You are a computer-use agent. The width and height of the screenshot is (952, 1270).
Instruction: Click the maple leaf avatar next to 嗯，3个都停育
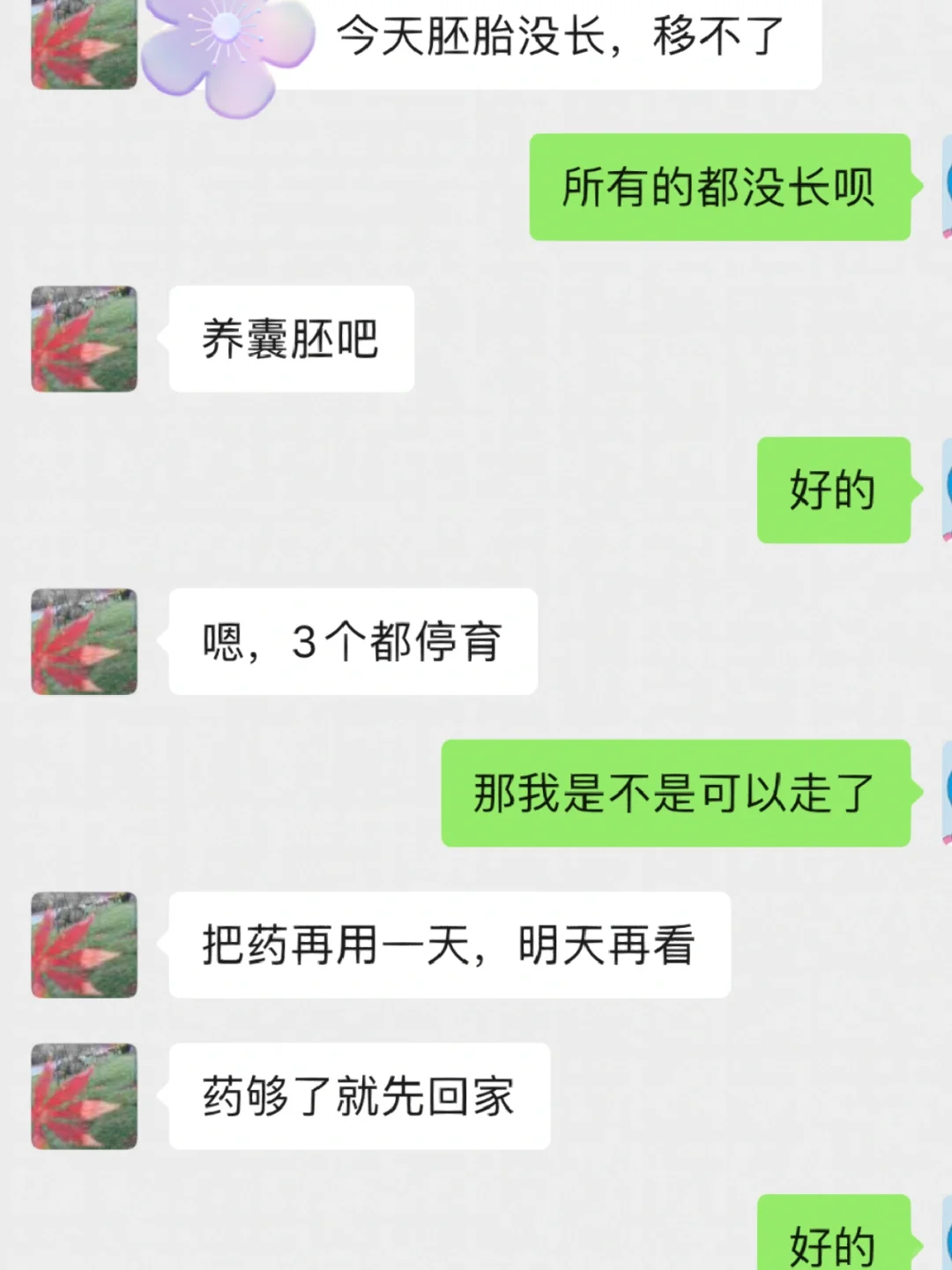(84, 642)
